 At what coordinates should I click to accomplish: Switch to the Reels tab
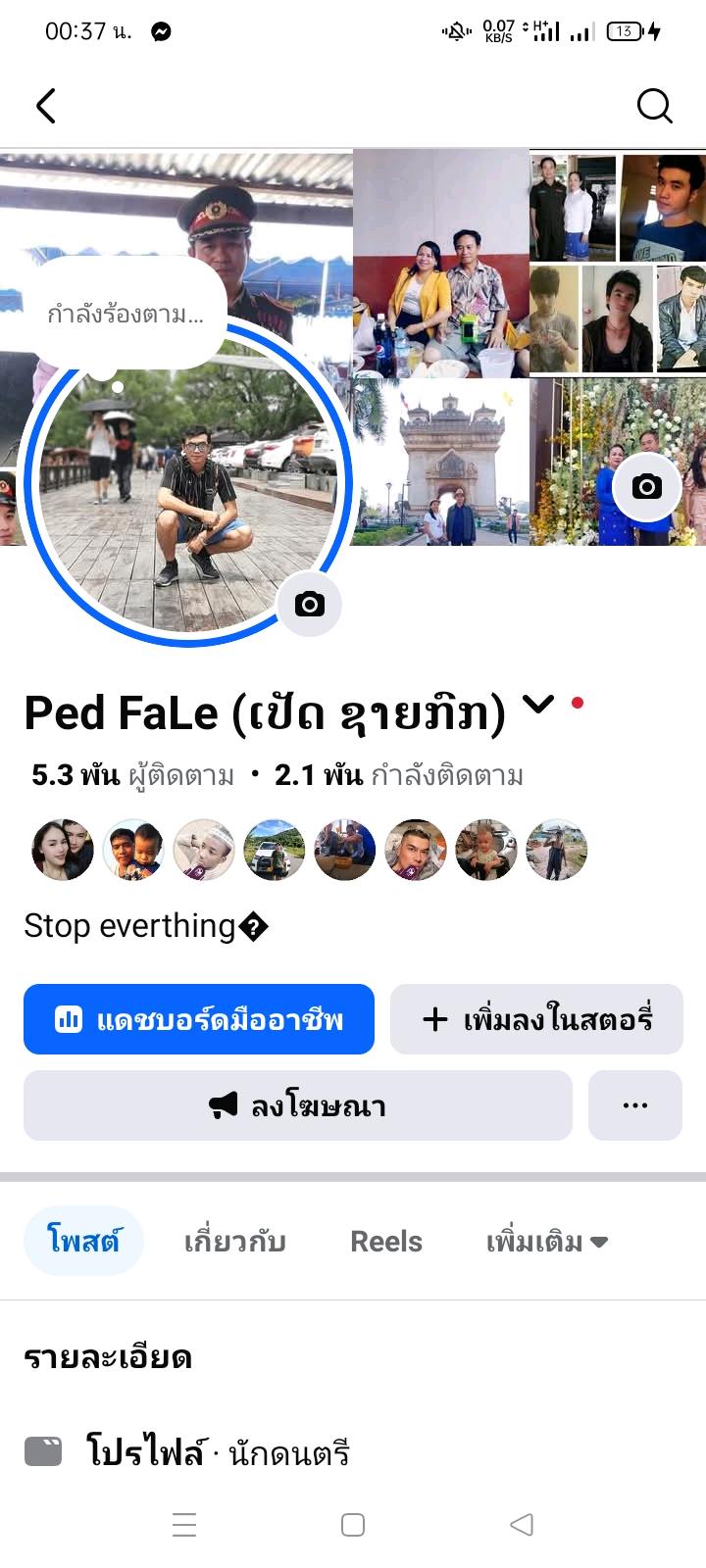point(386,1242)
